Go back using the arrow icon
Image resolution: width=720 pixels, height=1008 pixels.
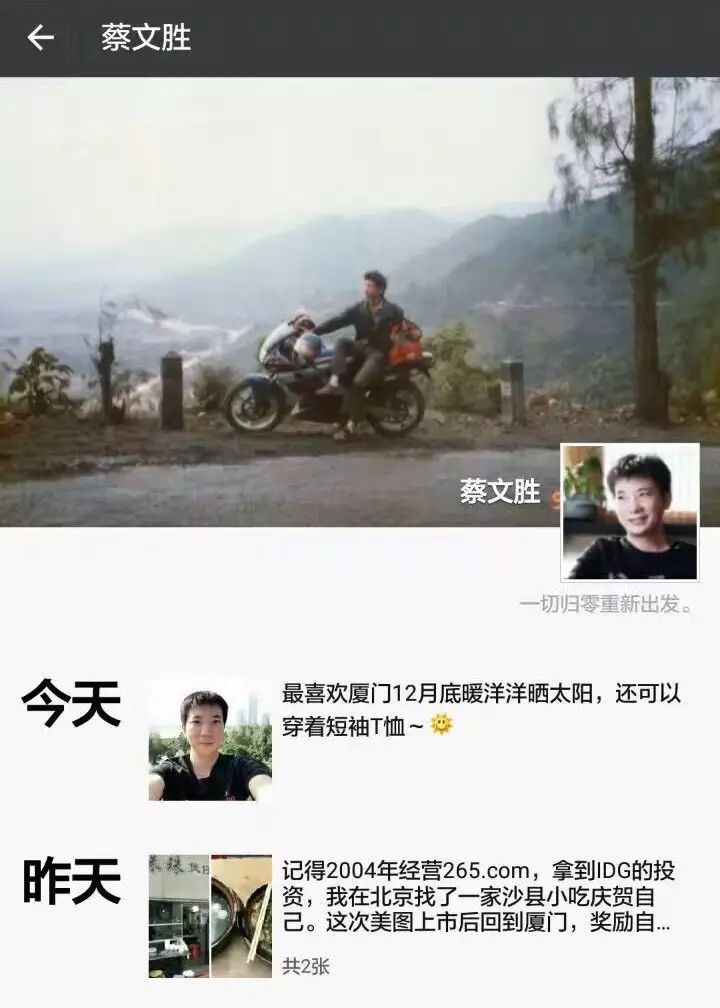[x=40, y=38]
